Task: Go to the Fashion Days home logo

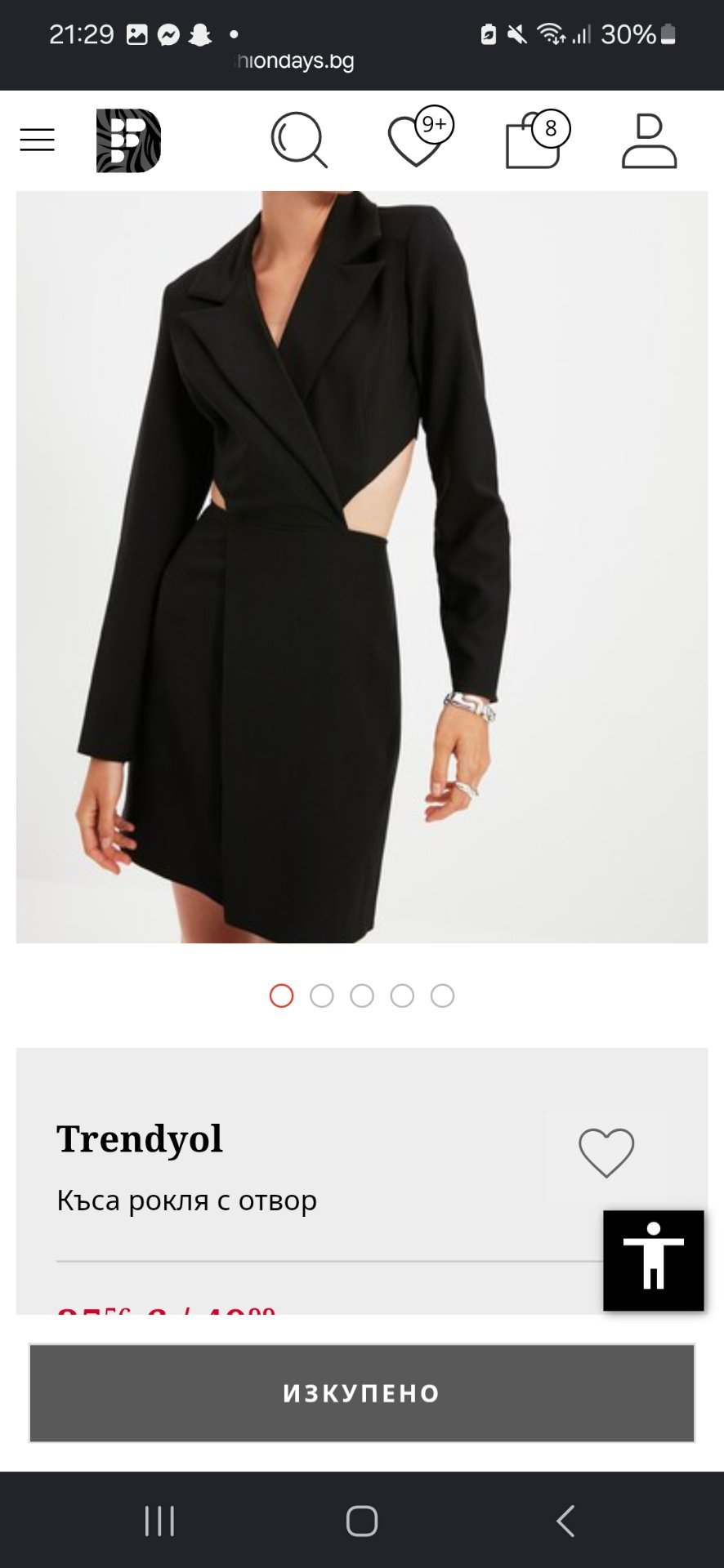Action: coord(128,140)
